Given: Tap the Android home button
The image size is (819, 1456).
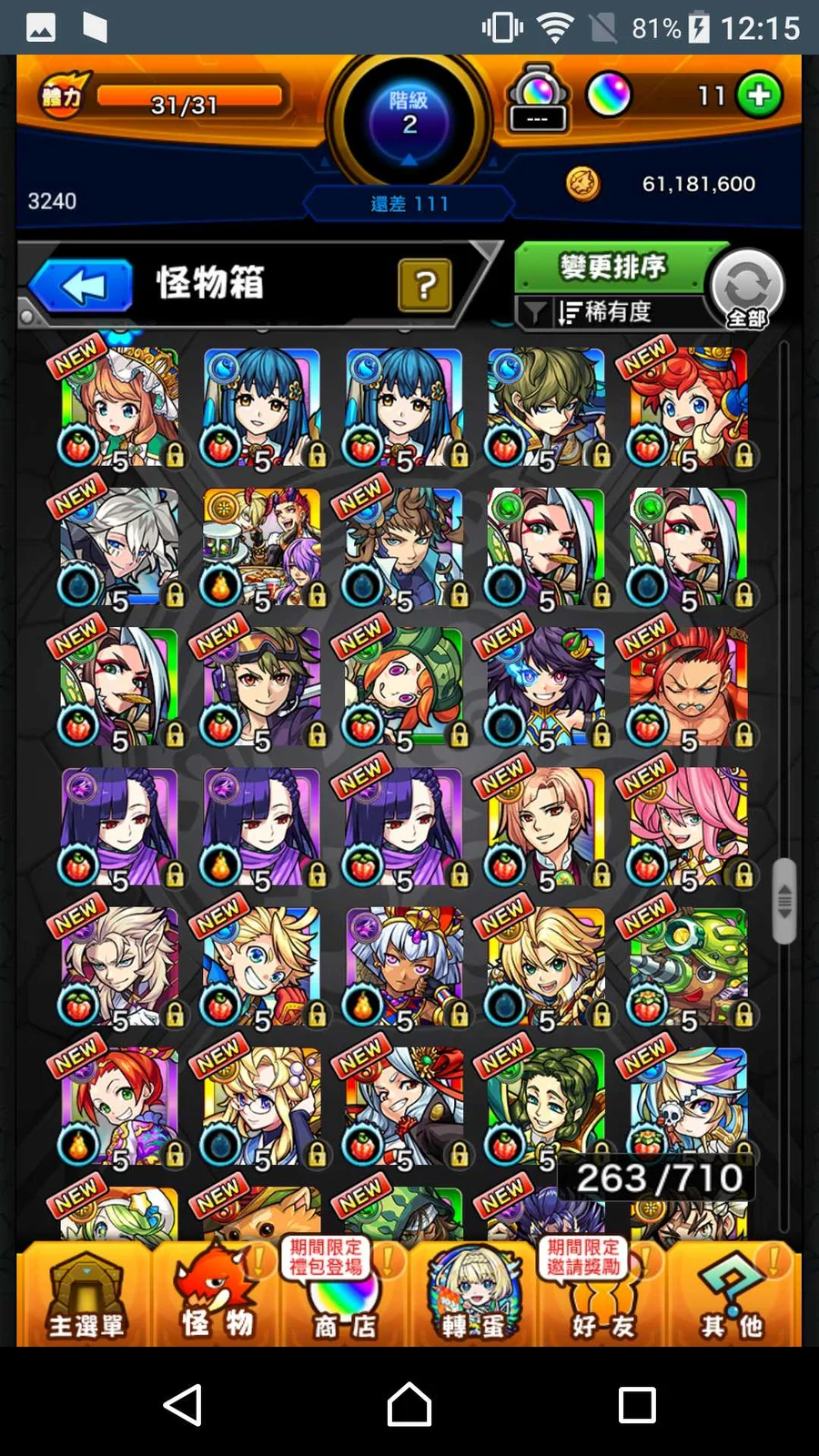Looking at the screenshot, I should (x=409, y=1405).
